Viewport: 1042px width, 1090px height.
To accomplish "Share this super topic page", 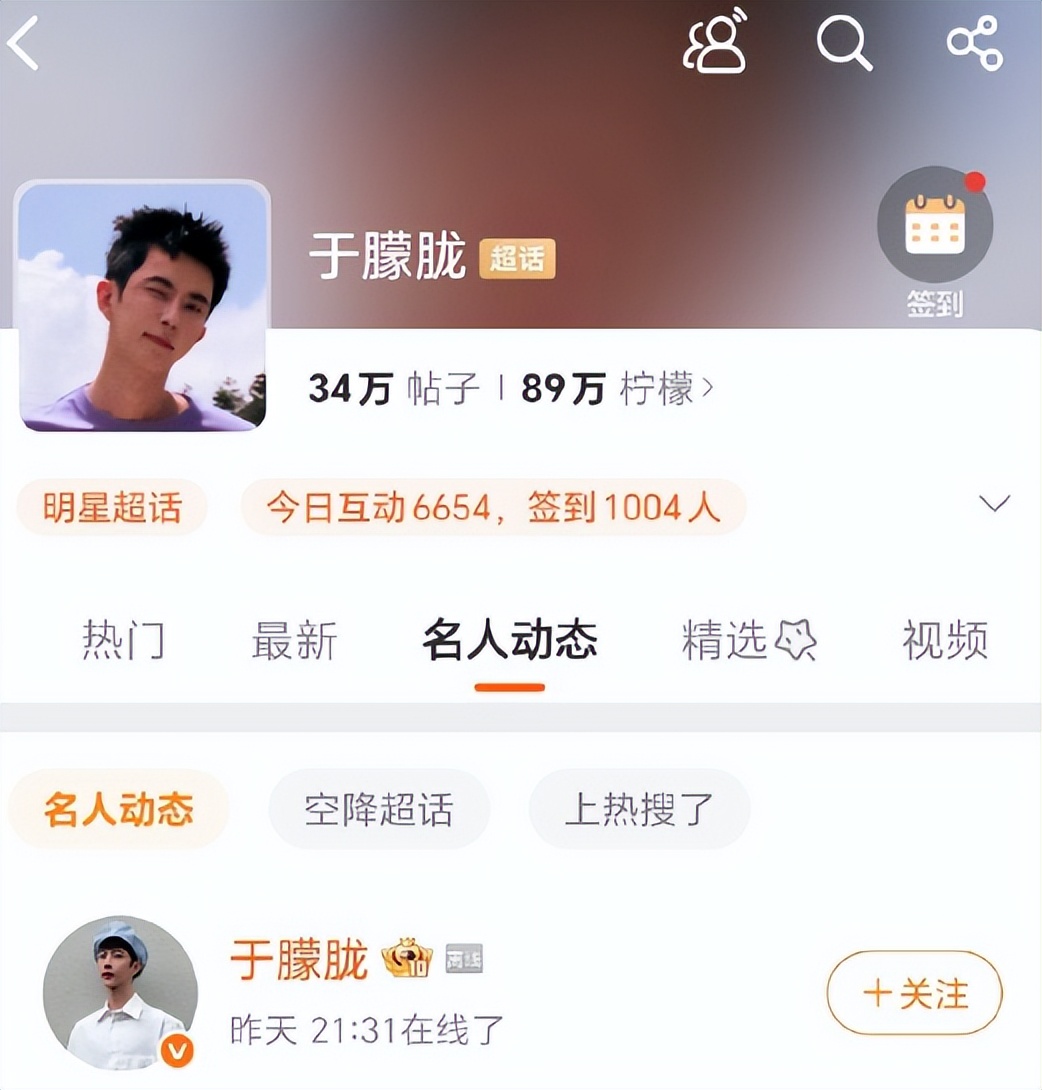I will [x=974, y=43].
